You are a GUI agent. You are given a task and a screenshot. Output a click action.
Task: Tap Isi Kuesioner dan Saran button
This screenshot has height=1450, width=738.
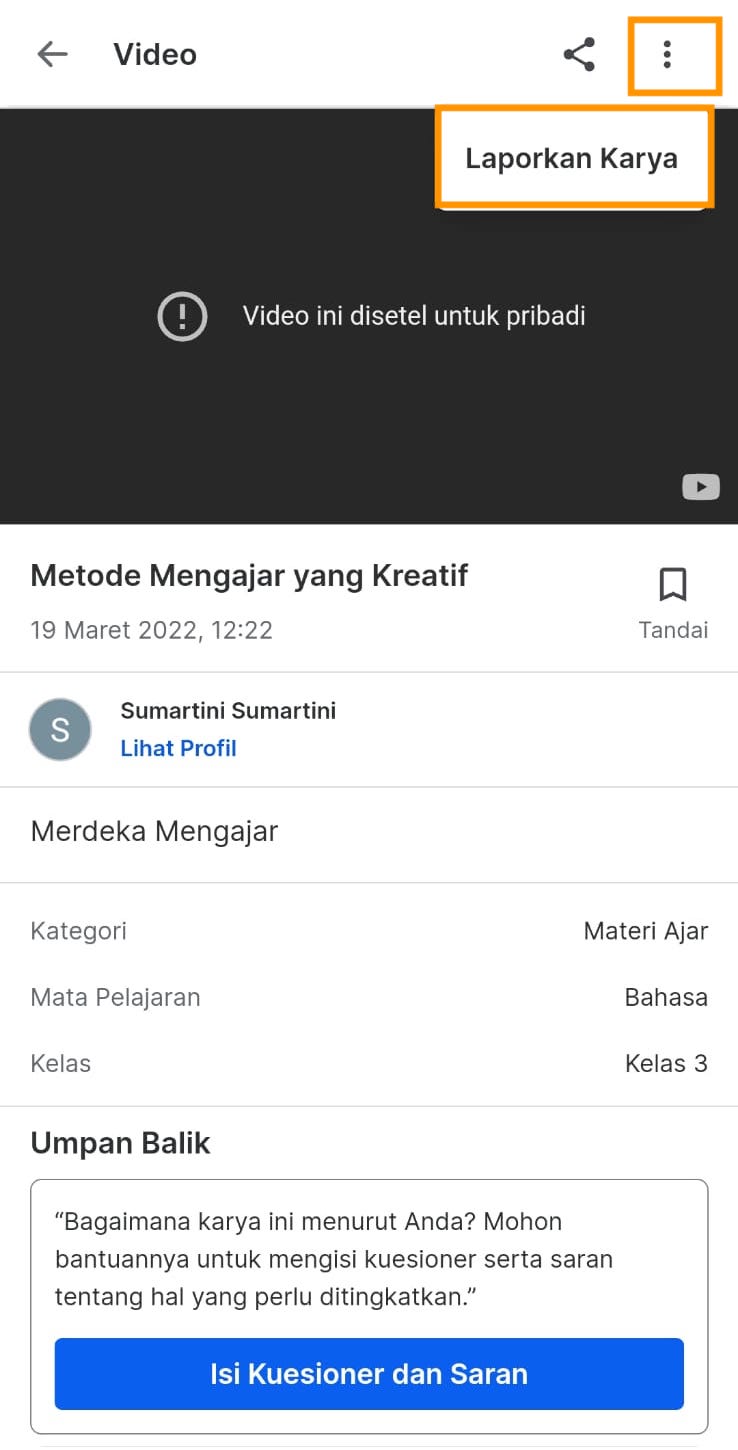coord(369,1373)
